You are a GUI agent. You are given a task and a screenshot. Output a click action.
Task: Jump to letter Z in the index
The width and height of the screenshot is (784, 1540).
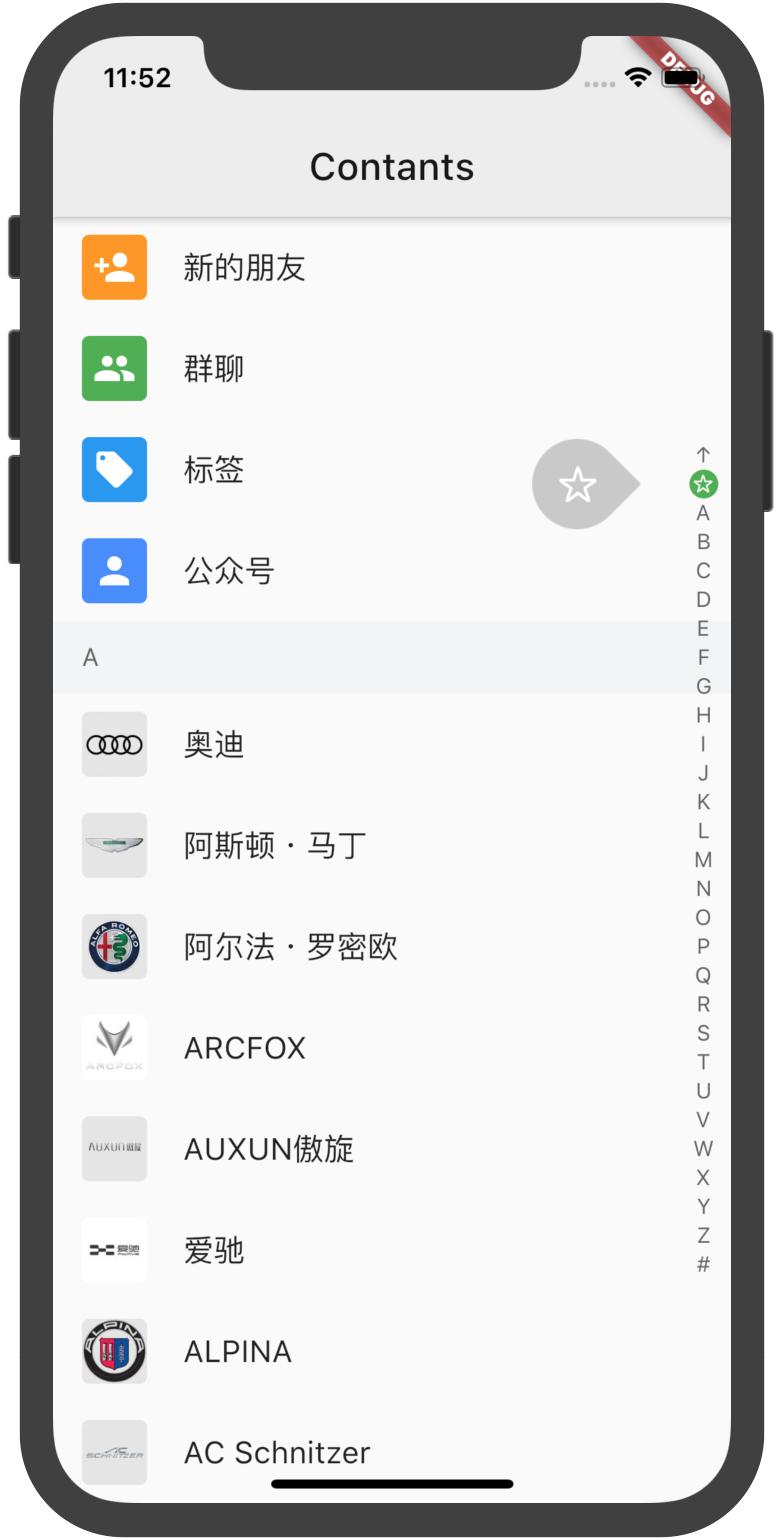tap(703, 1235)
